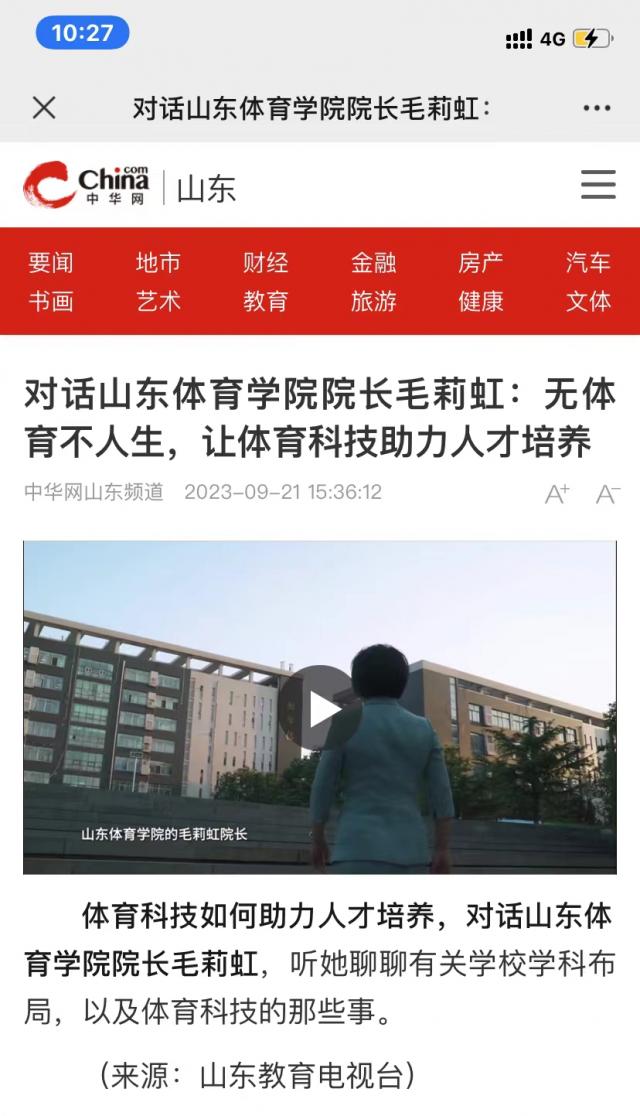Browse the 房产 section
640x1116 pixels.
481,263
